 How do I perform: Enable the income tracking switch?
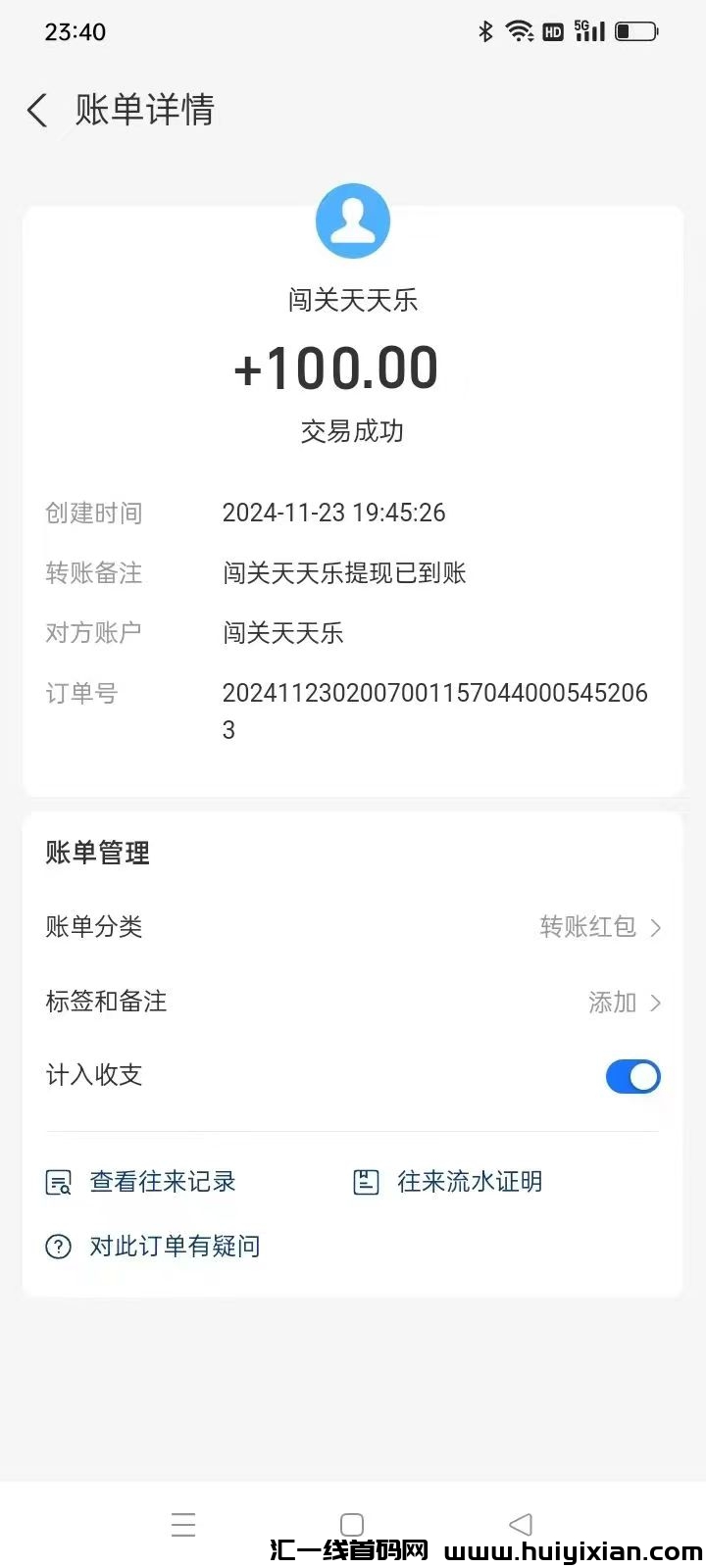pos(632,1076)
